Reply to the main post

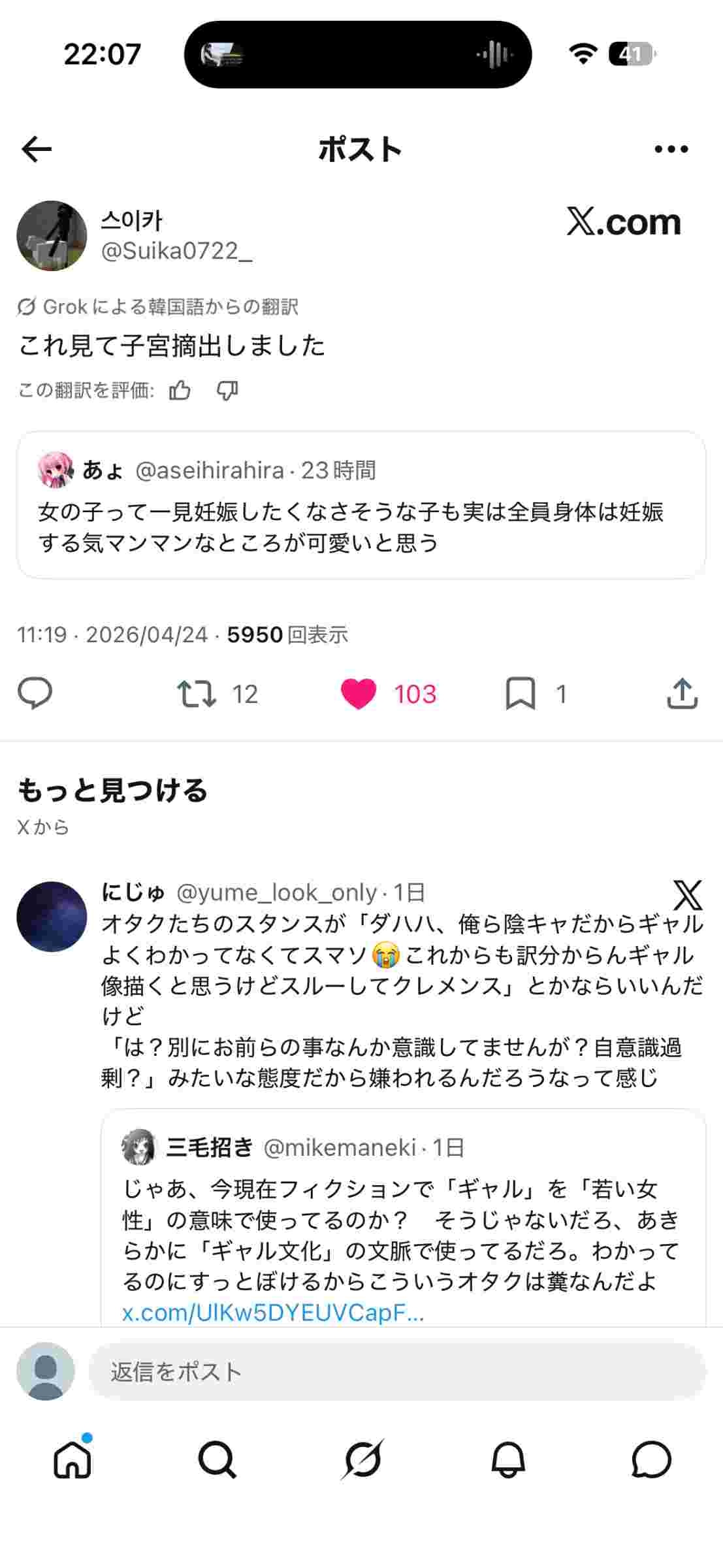point(35,693)
